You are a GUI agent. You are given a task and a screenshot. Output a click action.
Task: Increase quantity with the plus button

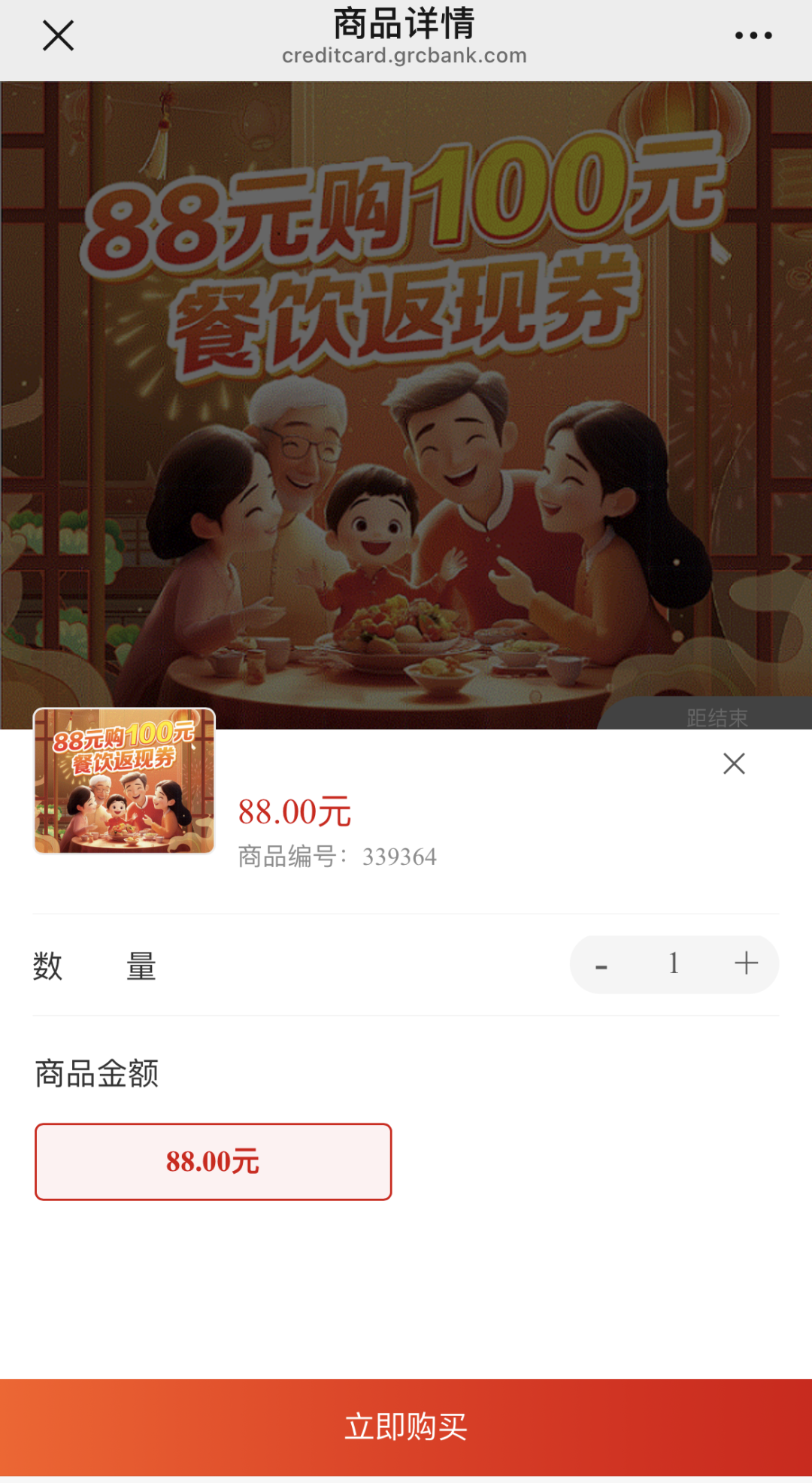click(x=746, y=963)
